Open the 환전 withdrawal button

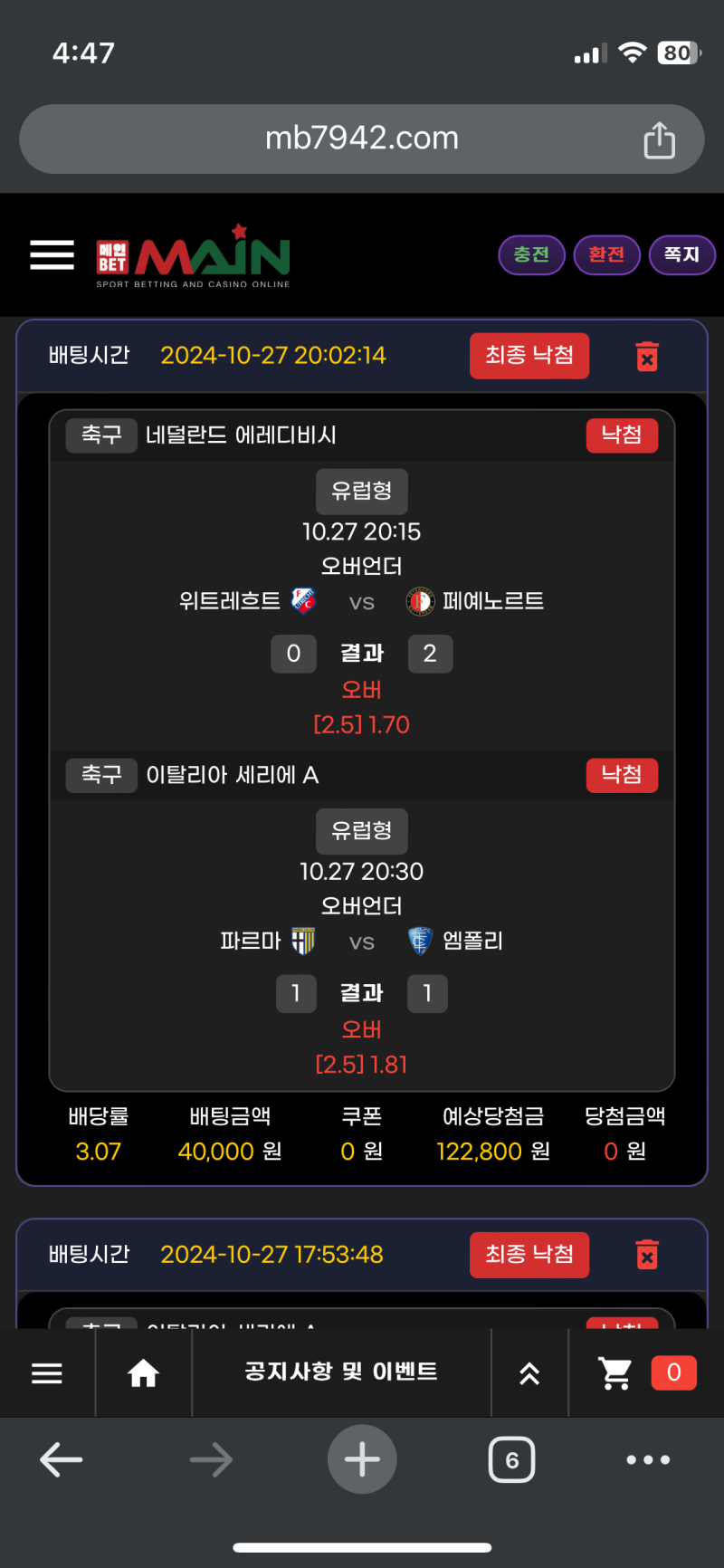coord(606,255)
